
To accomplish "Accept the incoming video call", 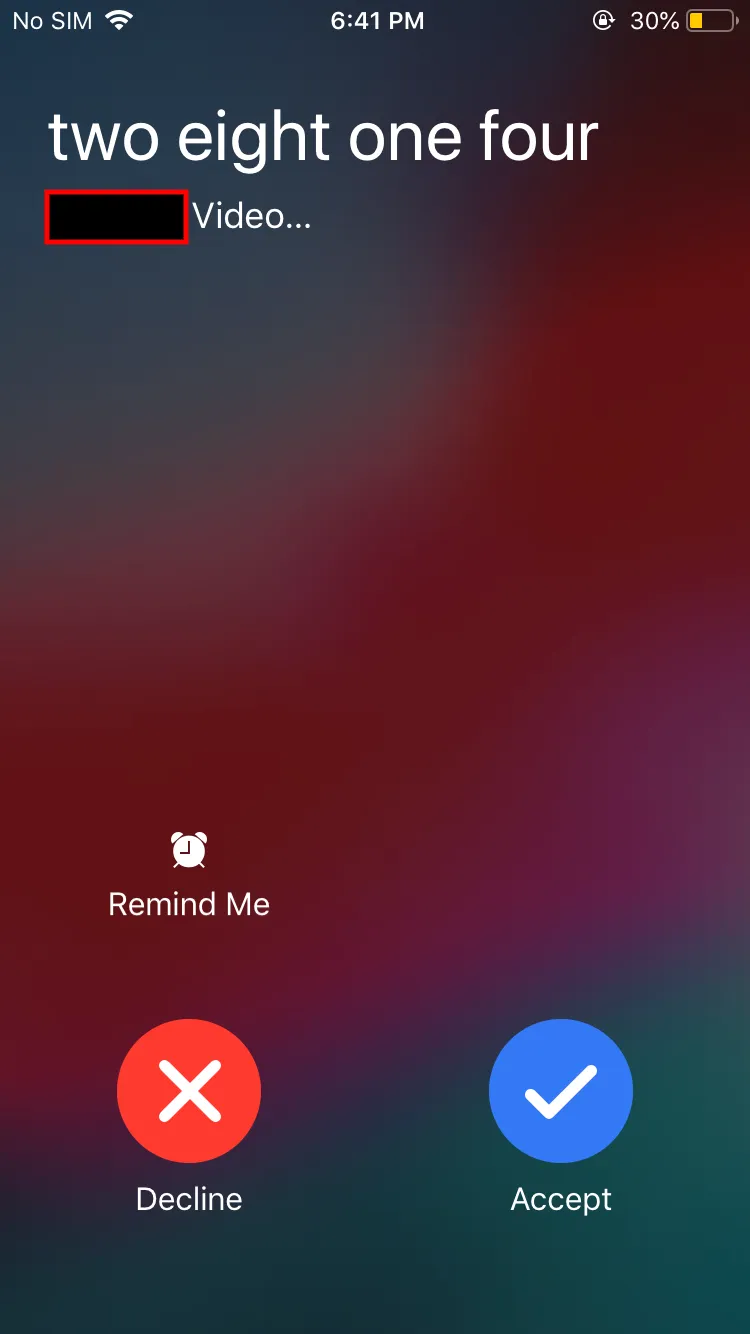I will 560,1091.
